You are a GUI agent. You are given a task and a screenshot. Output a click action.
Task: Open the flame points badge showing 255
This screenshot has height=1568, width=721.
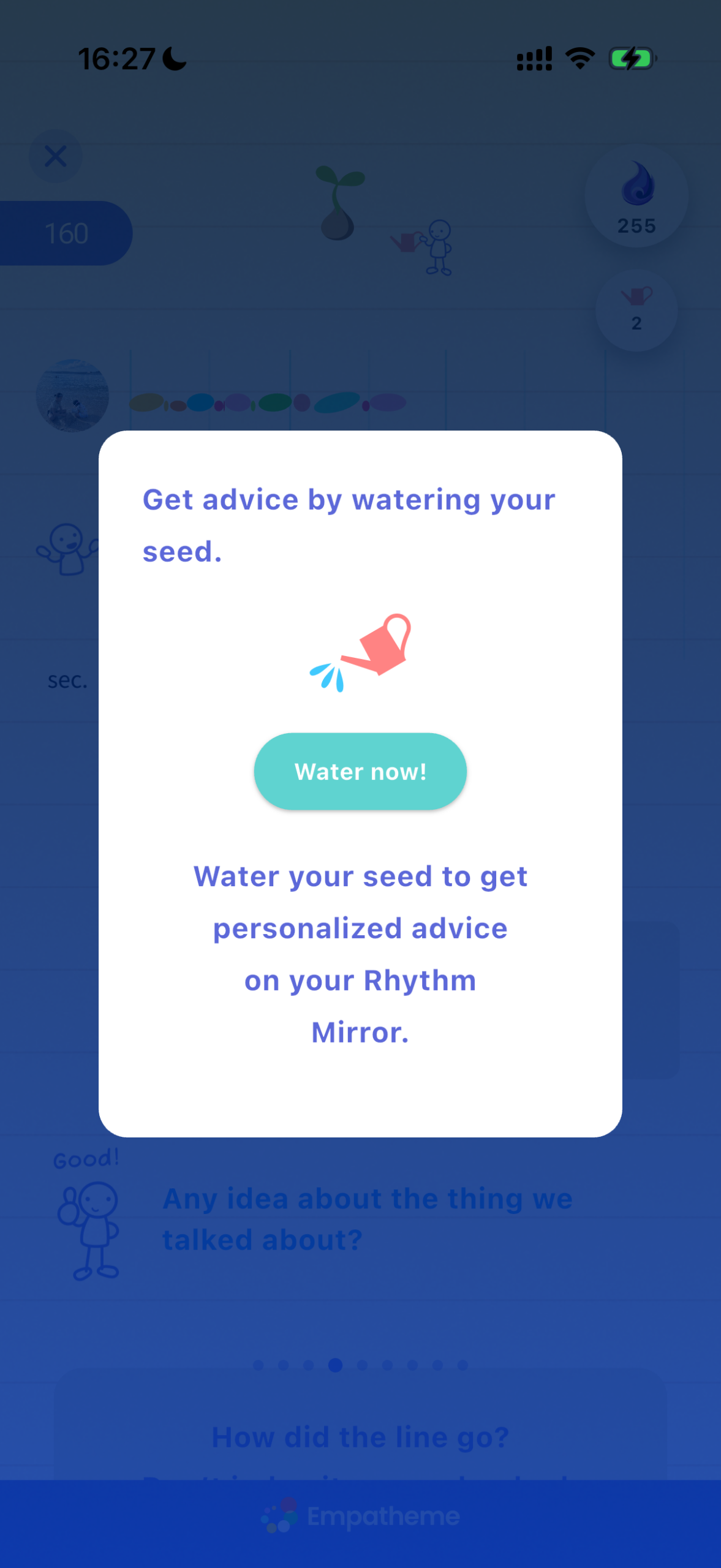636,196
